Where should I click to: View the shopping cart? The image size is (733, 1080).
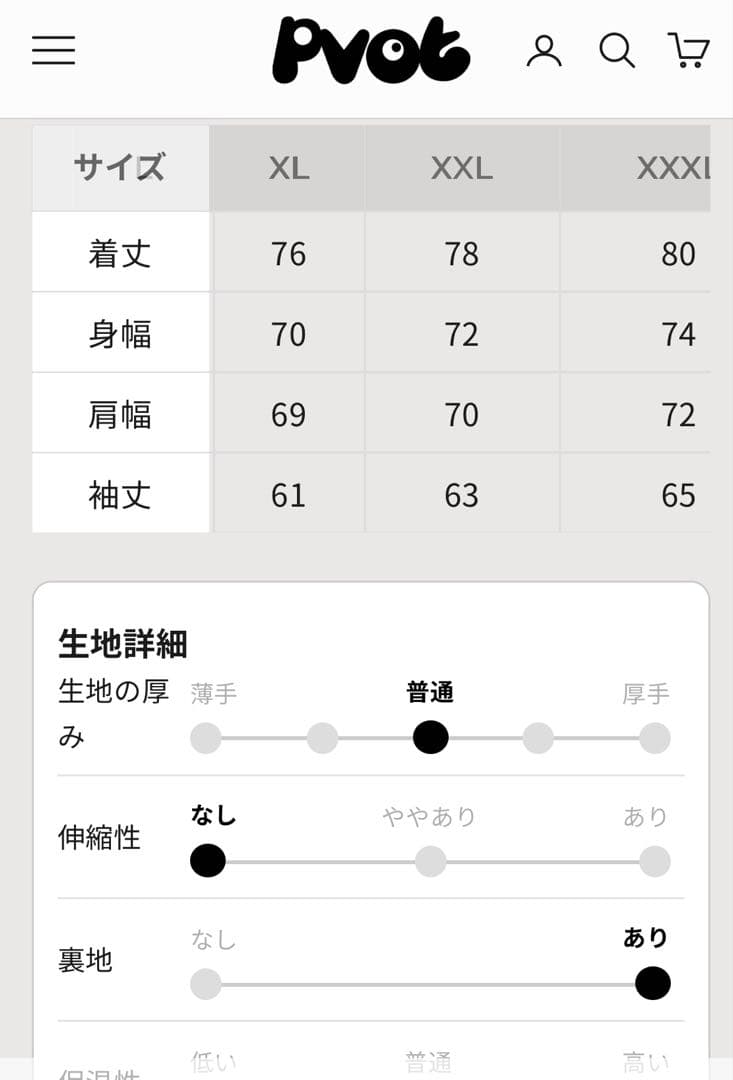tap(688, 50)
